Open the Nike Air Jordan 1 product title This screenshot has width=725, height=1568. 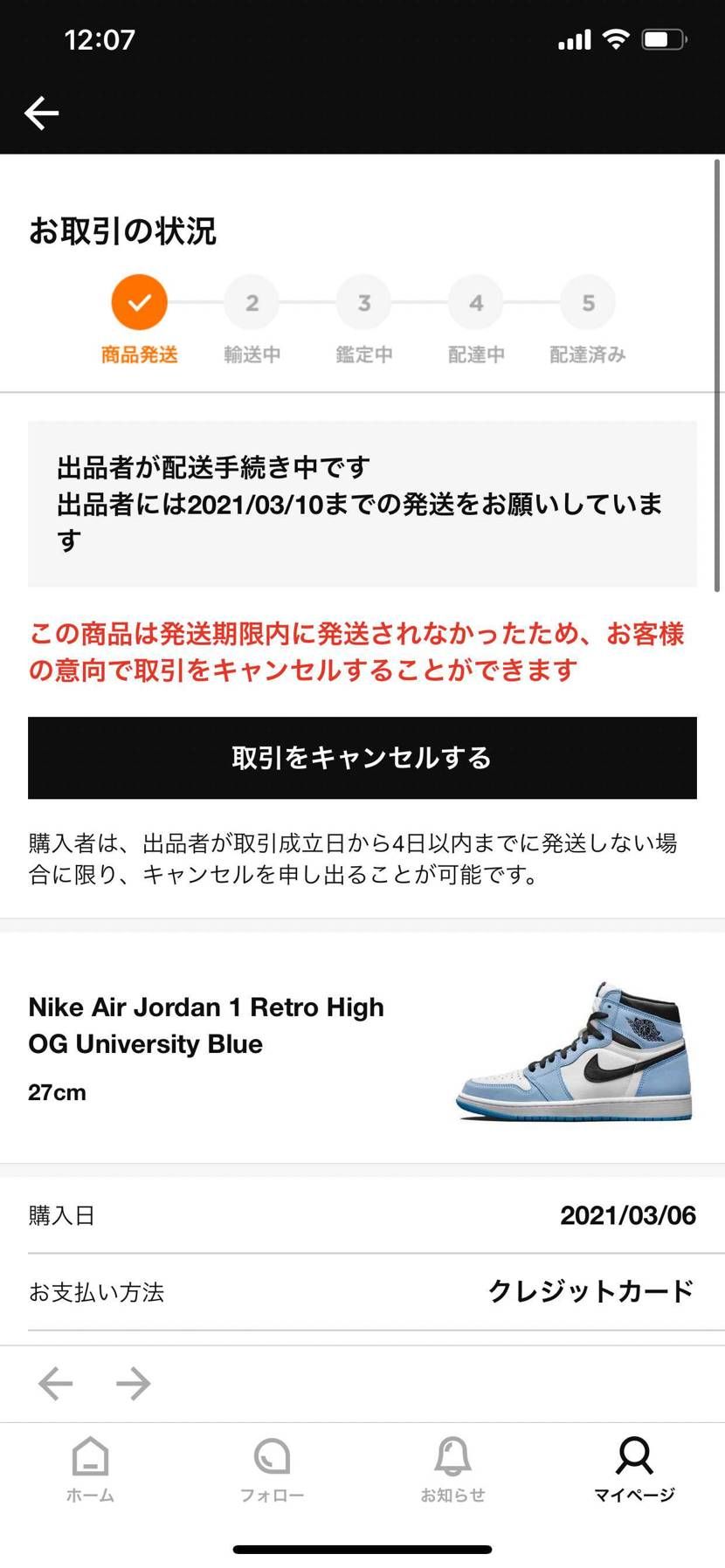[206, 1025]
